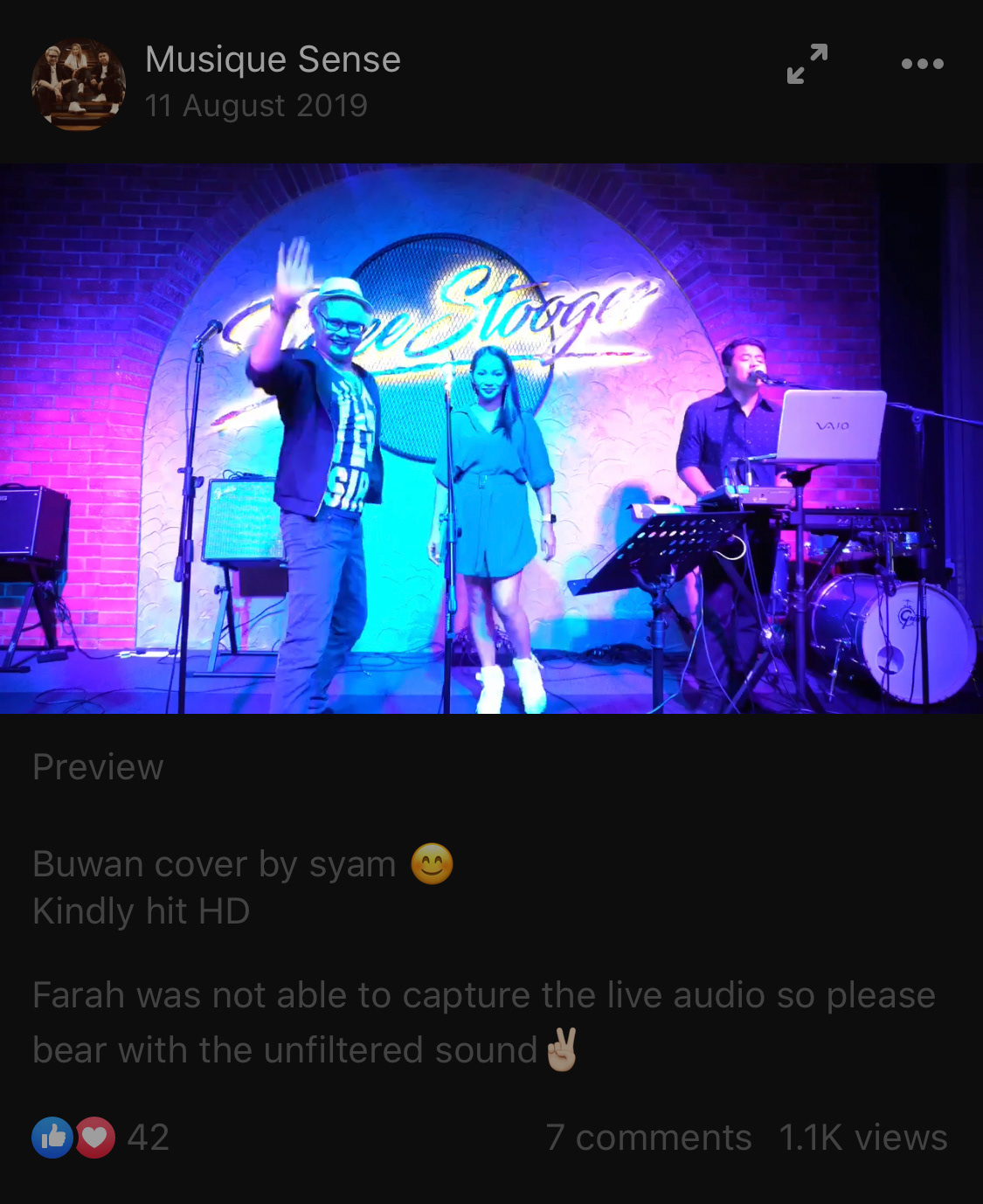This screenshot has height=1204, width=983.
Task: Open the 7 comments
Action: click(x=648, y=1138)
